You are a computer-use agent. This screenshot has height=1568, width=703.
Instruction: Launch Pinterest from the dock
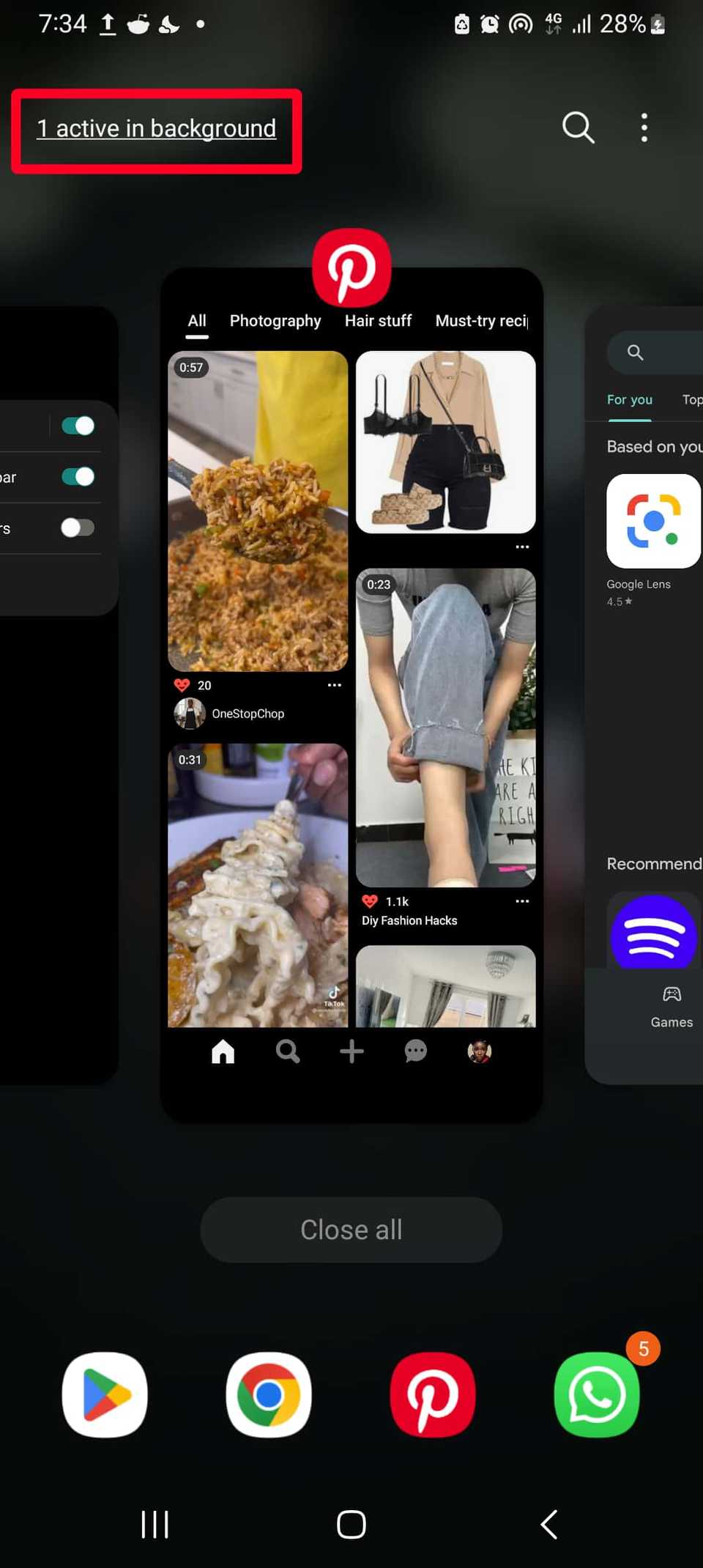pyautogui.click(x=433, y=1394)
